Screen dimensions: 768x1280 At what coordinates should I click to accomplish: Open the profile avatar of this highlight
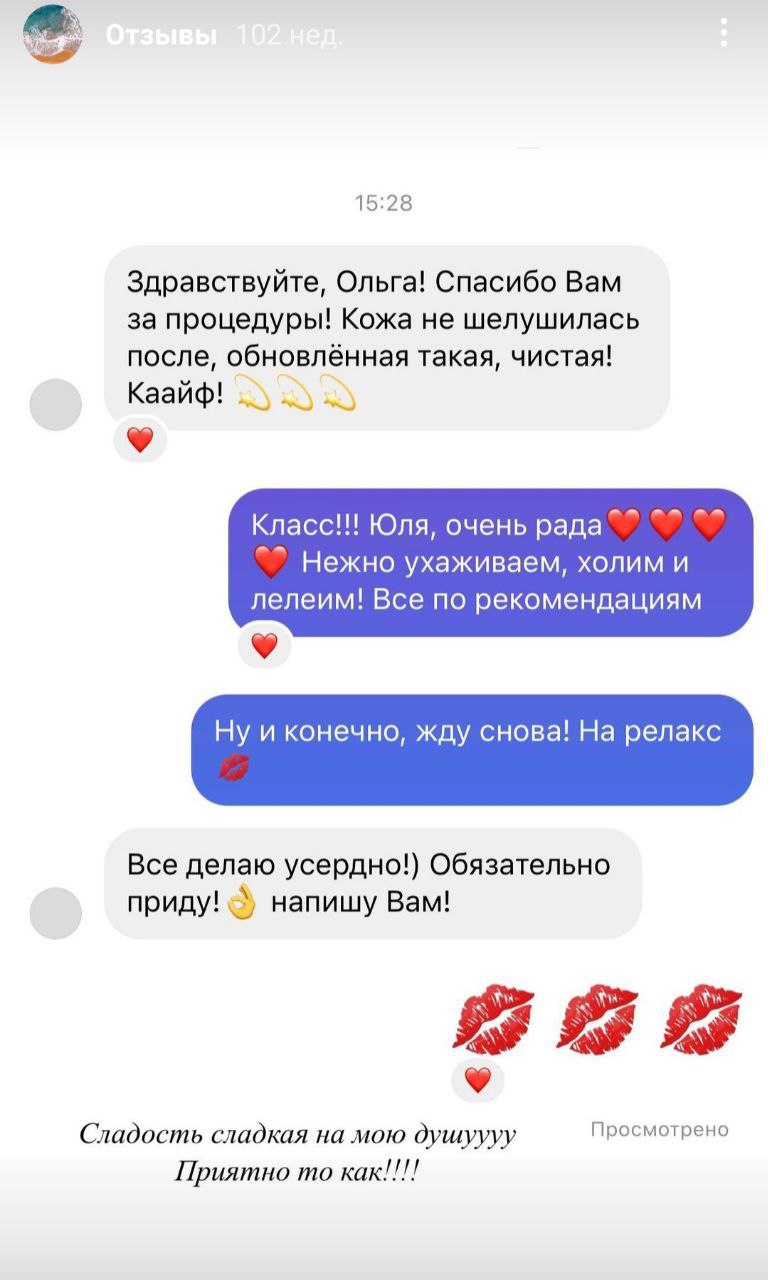coord(53,35)
